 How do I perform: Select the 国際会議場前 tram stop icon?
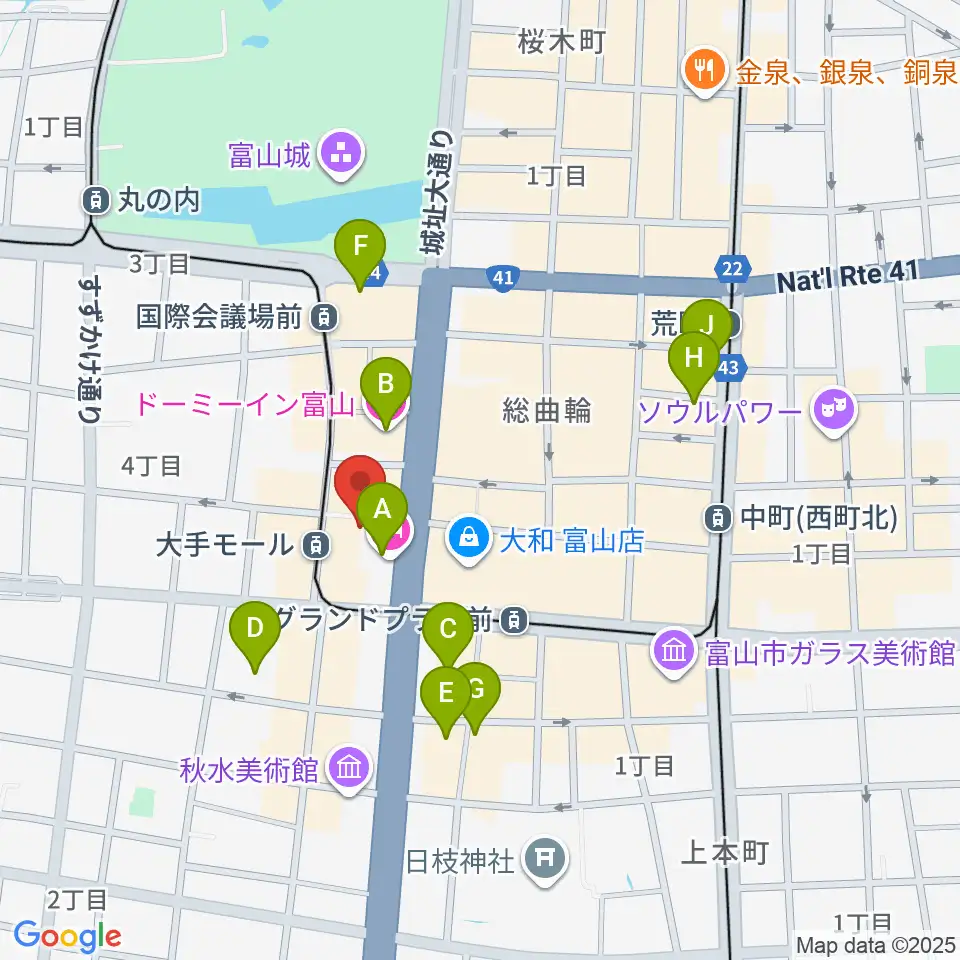[x=324, y=318]
